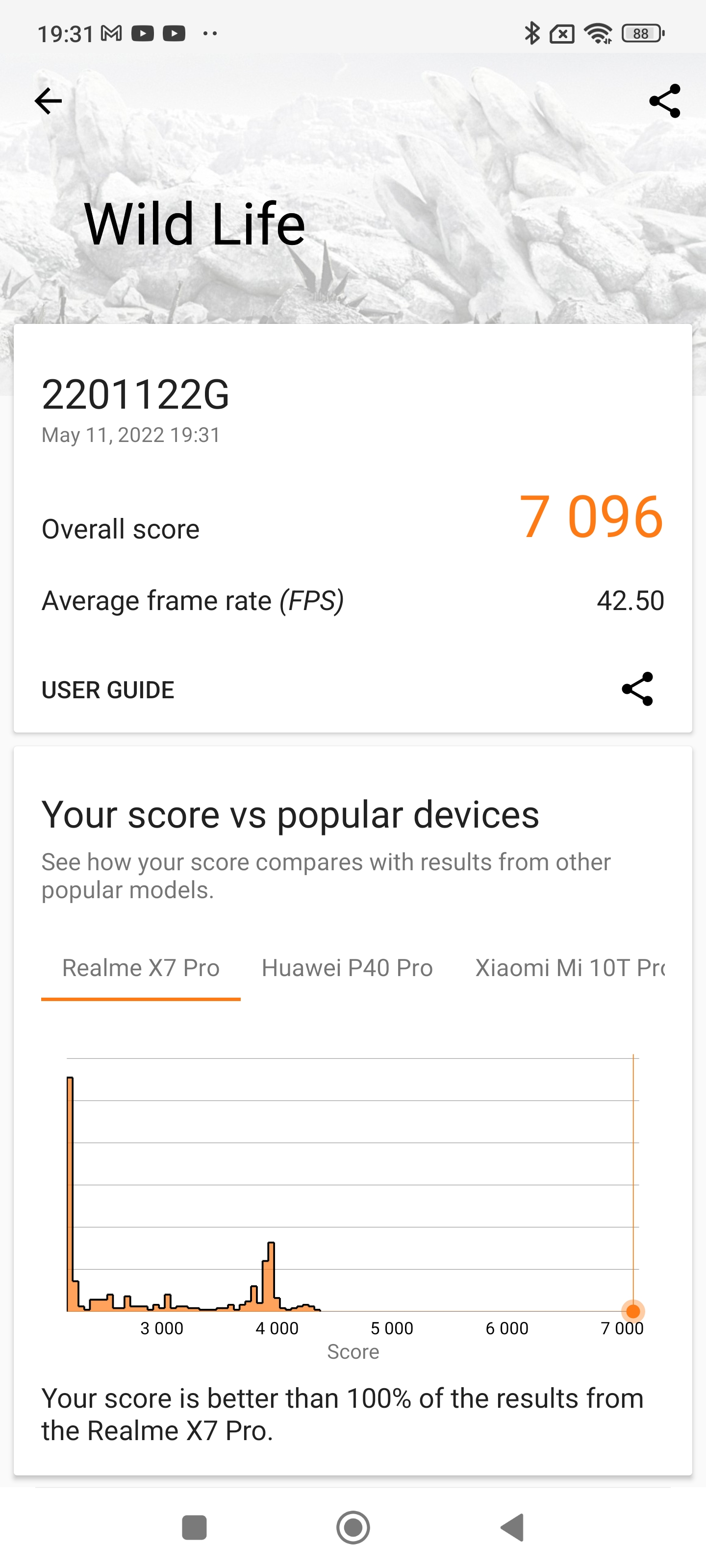
Task: Tap the system home button
Action: [353, 1527]
